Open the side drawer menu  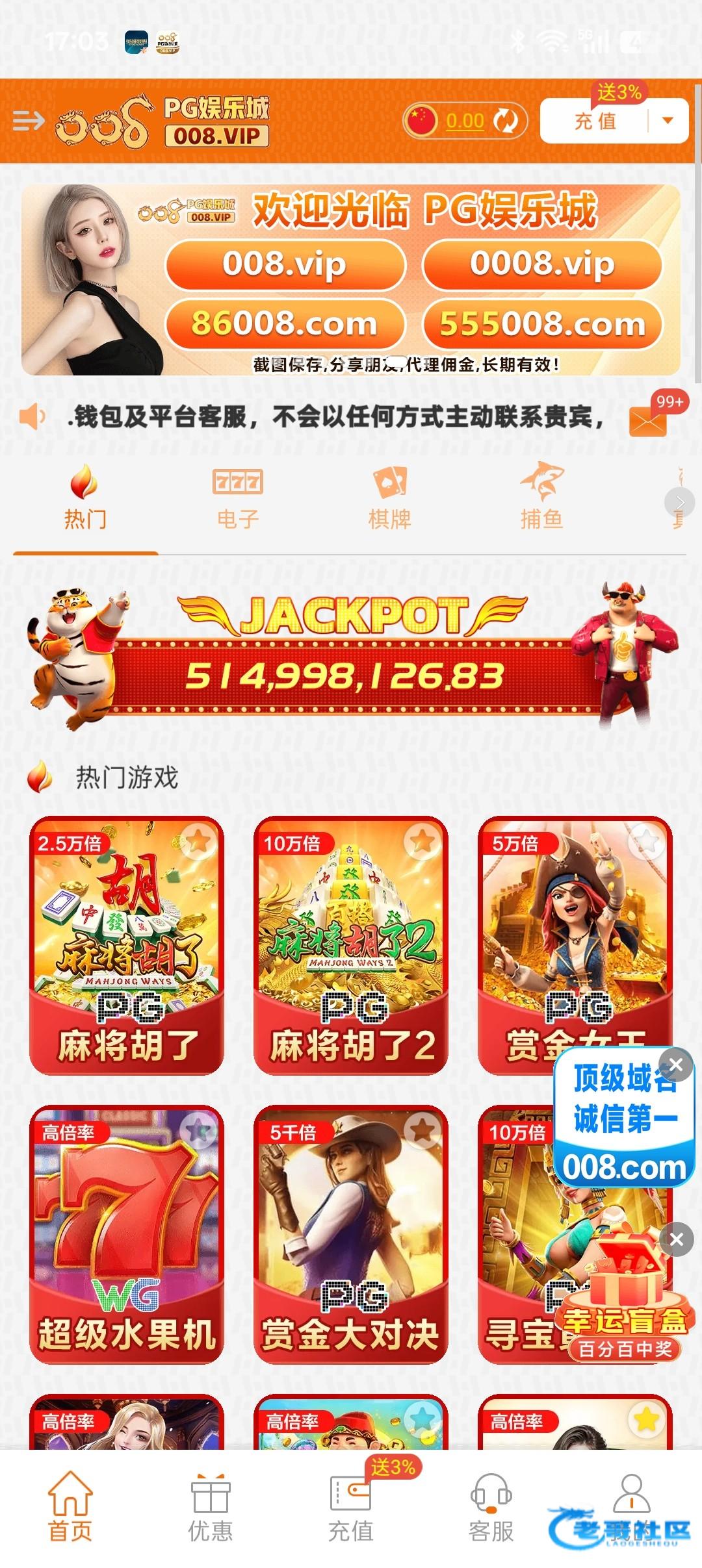coord(29,121)
